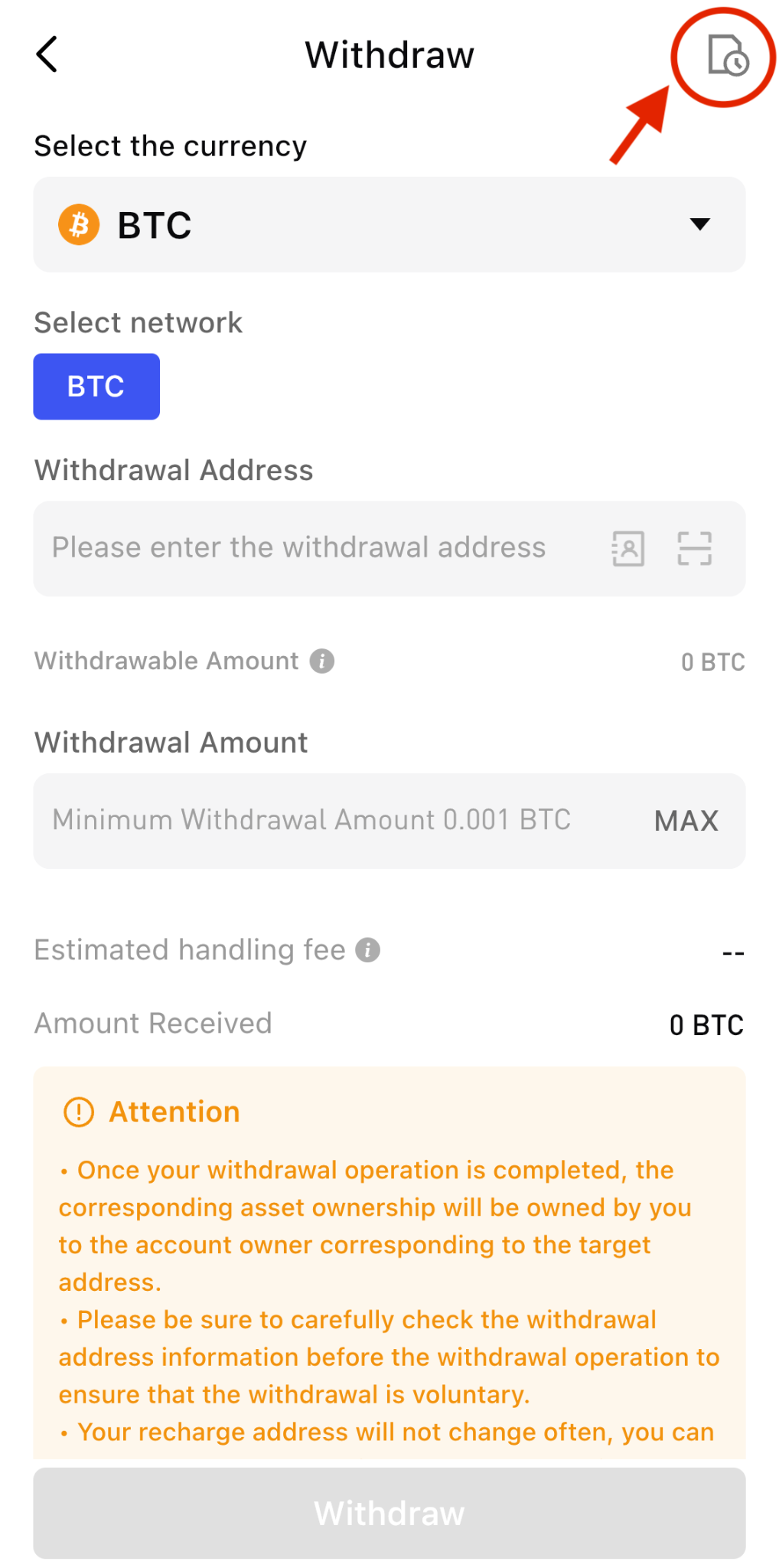Select the BTC network chip
Screen dimensions: 779x1568
click(x=96, y=387)
